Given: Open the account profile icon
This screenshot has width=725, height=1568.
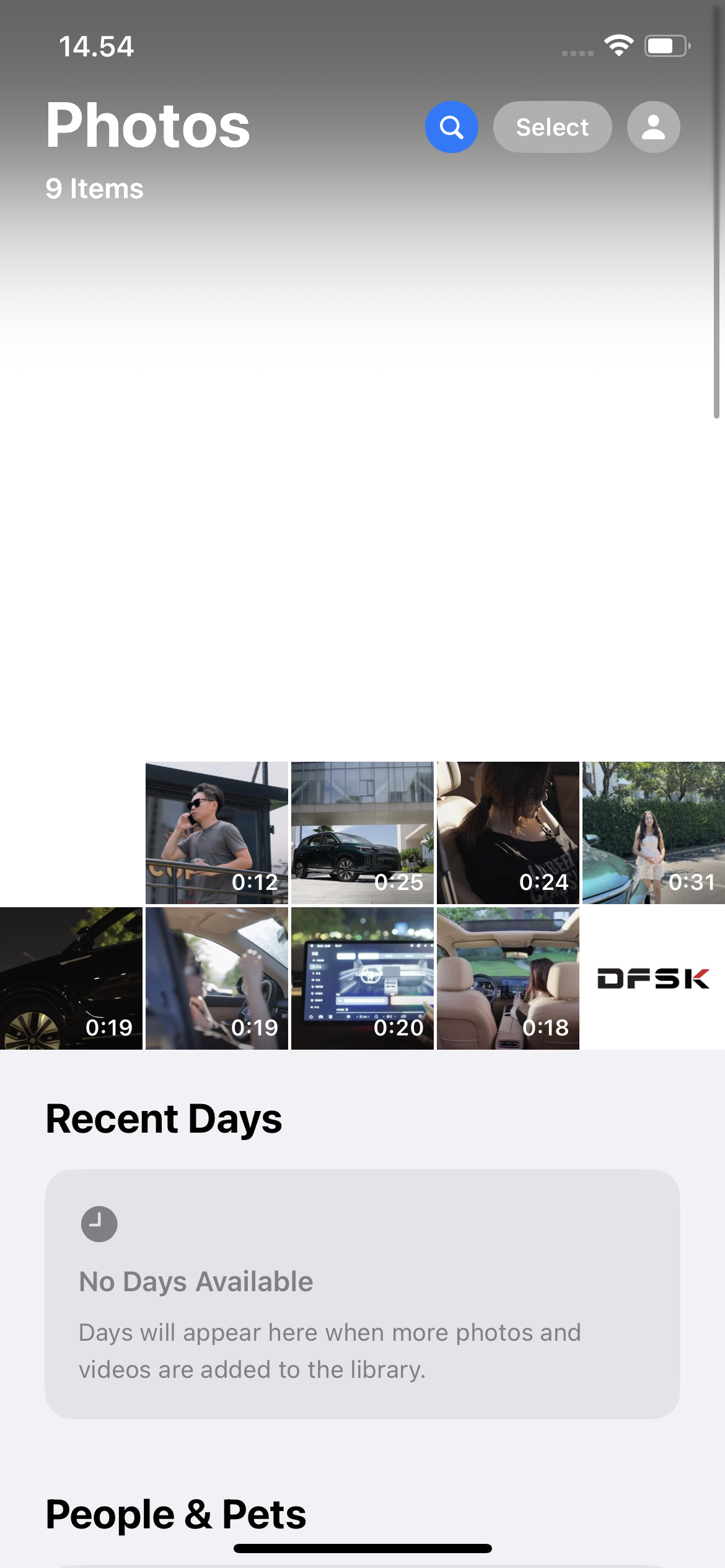Looking at the screenshot, I should point(653,127).
